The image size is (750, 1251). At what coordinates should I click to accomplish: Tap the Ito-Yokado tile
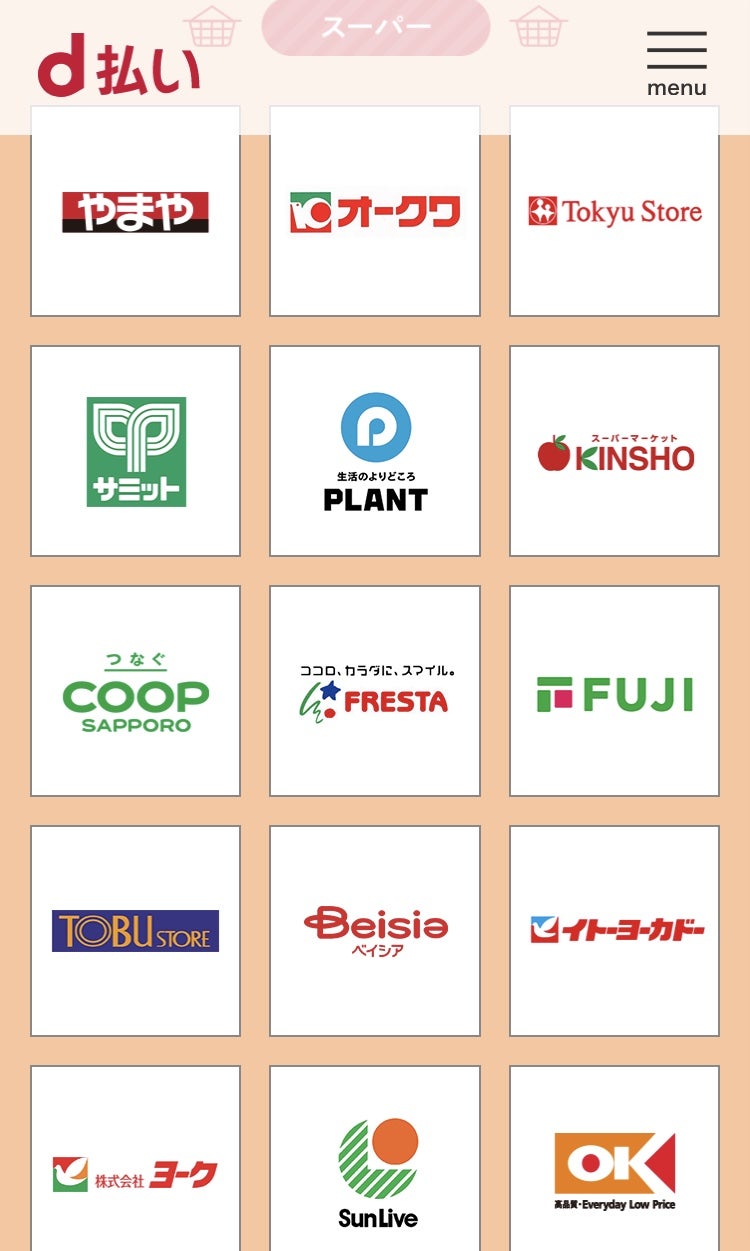click(614, 931)
